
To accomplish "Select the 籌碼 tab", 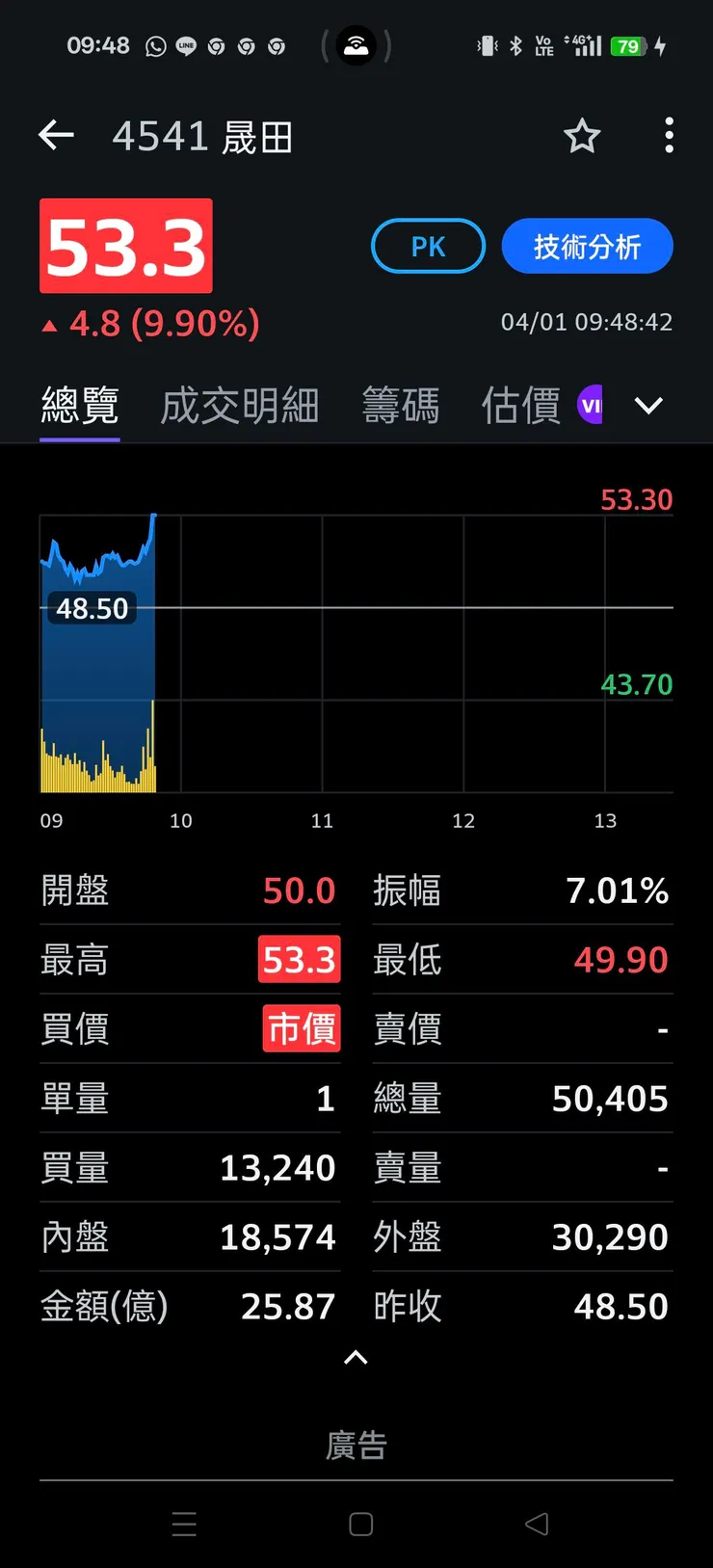I will click(401, 405).
